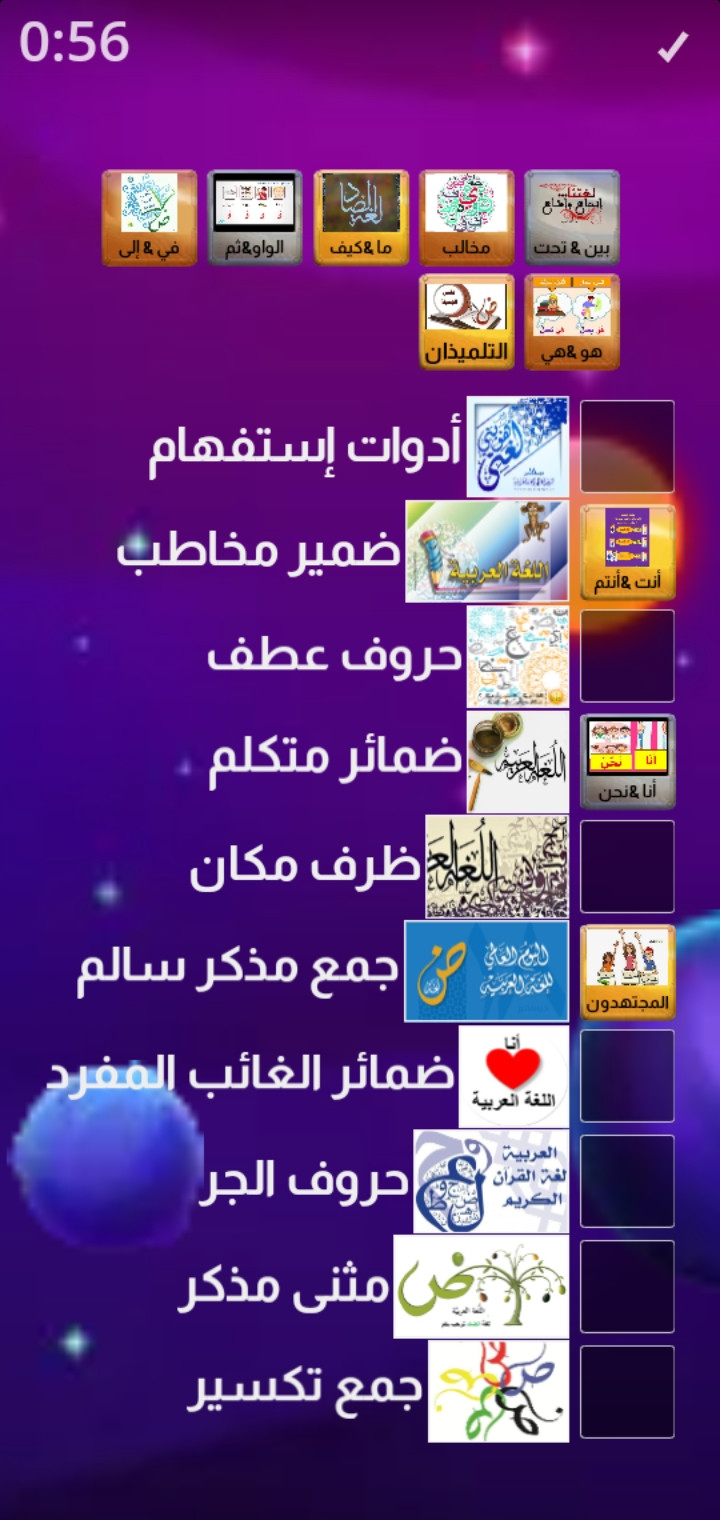720x1520 pixels.
Task: Pick the بين & تحت tile
Action: tap(572, 217)
